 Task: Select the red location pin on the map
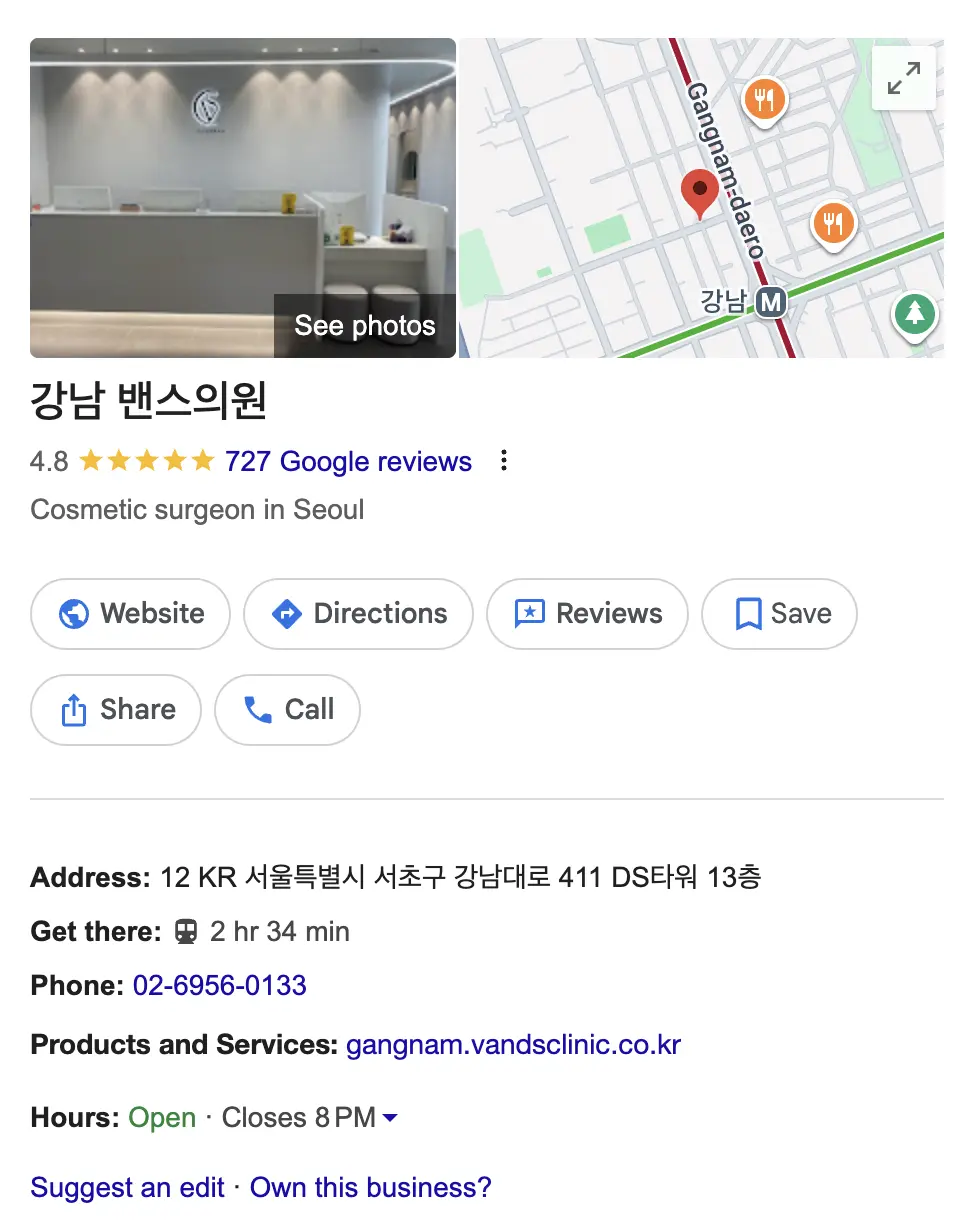(700, 190)
